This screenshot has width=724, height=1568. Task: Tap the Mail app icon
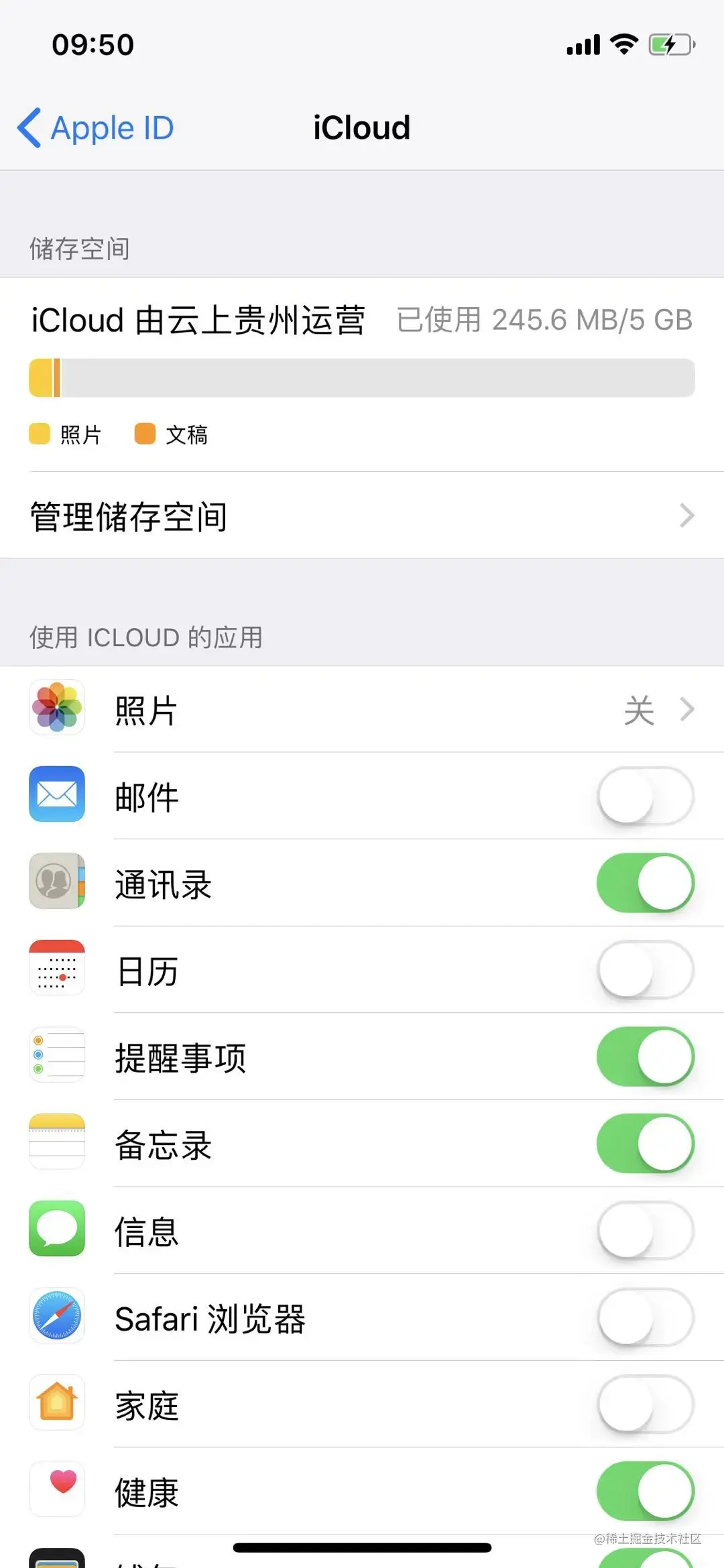(x=57, y=794)
